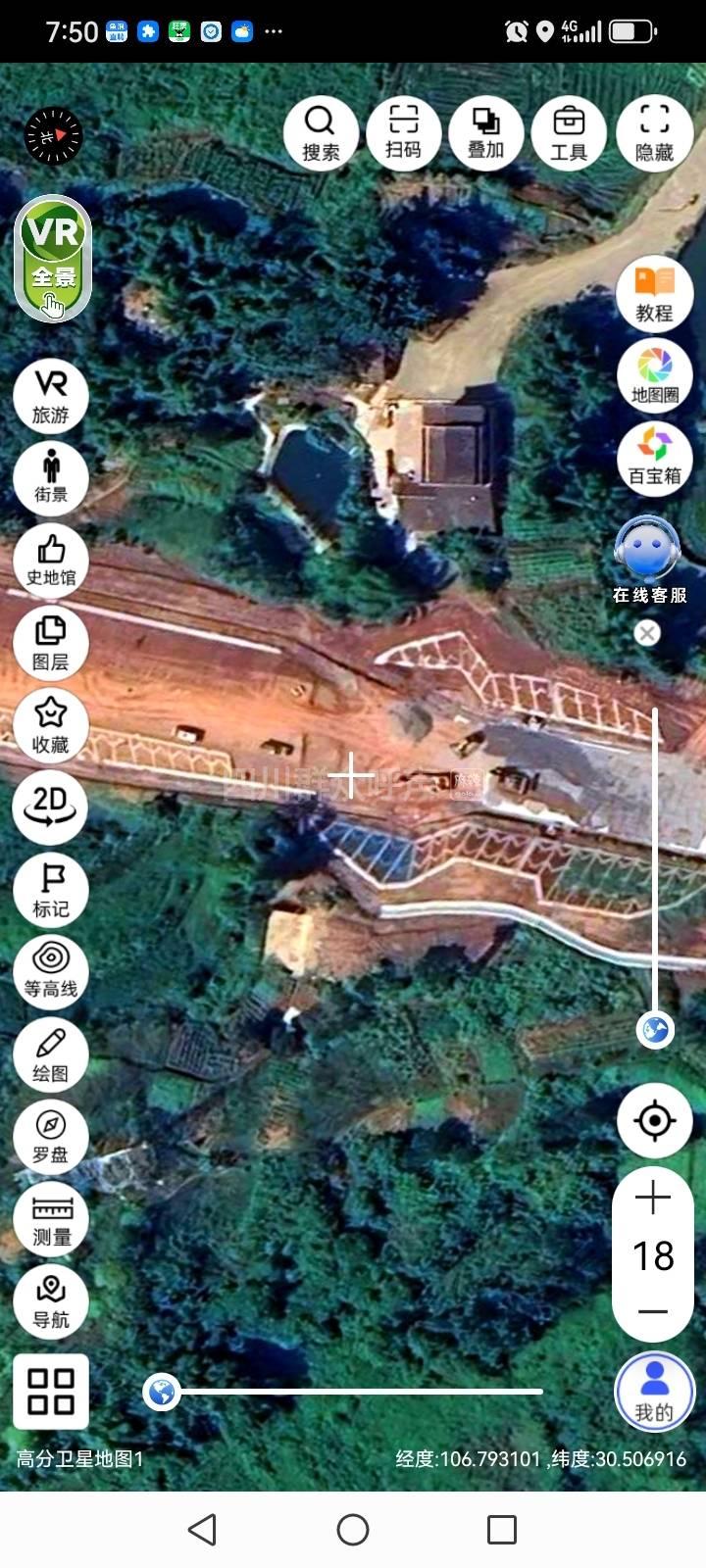Switch the map to 2D mode

[x=51, y=807]
